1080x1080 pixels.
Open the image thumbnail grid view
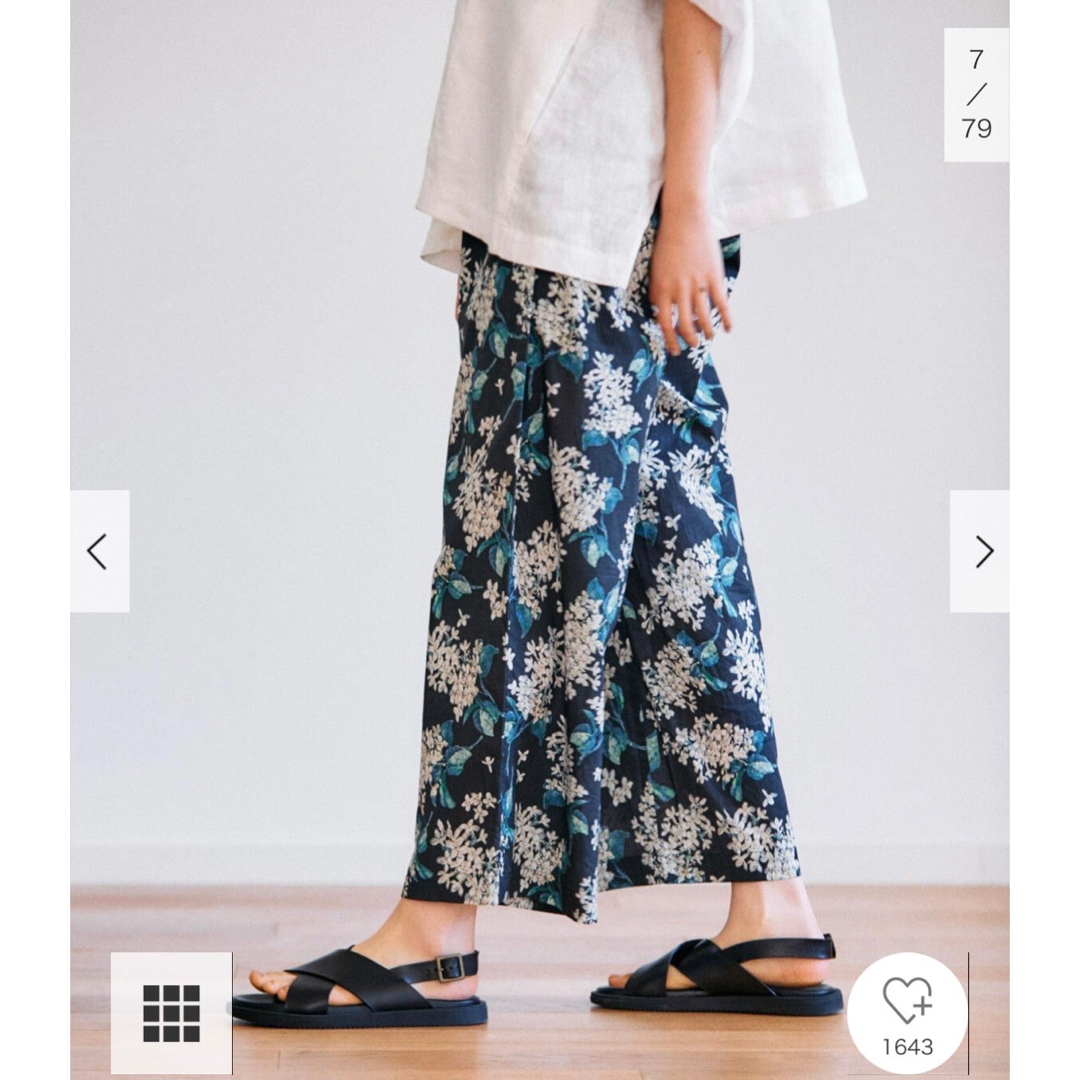(171, 1013)
